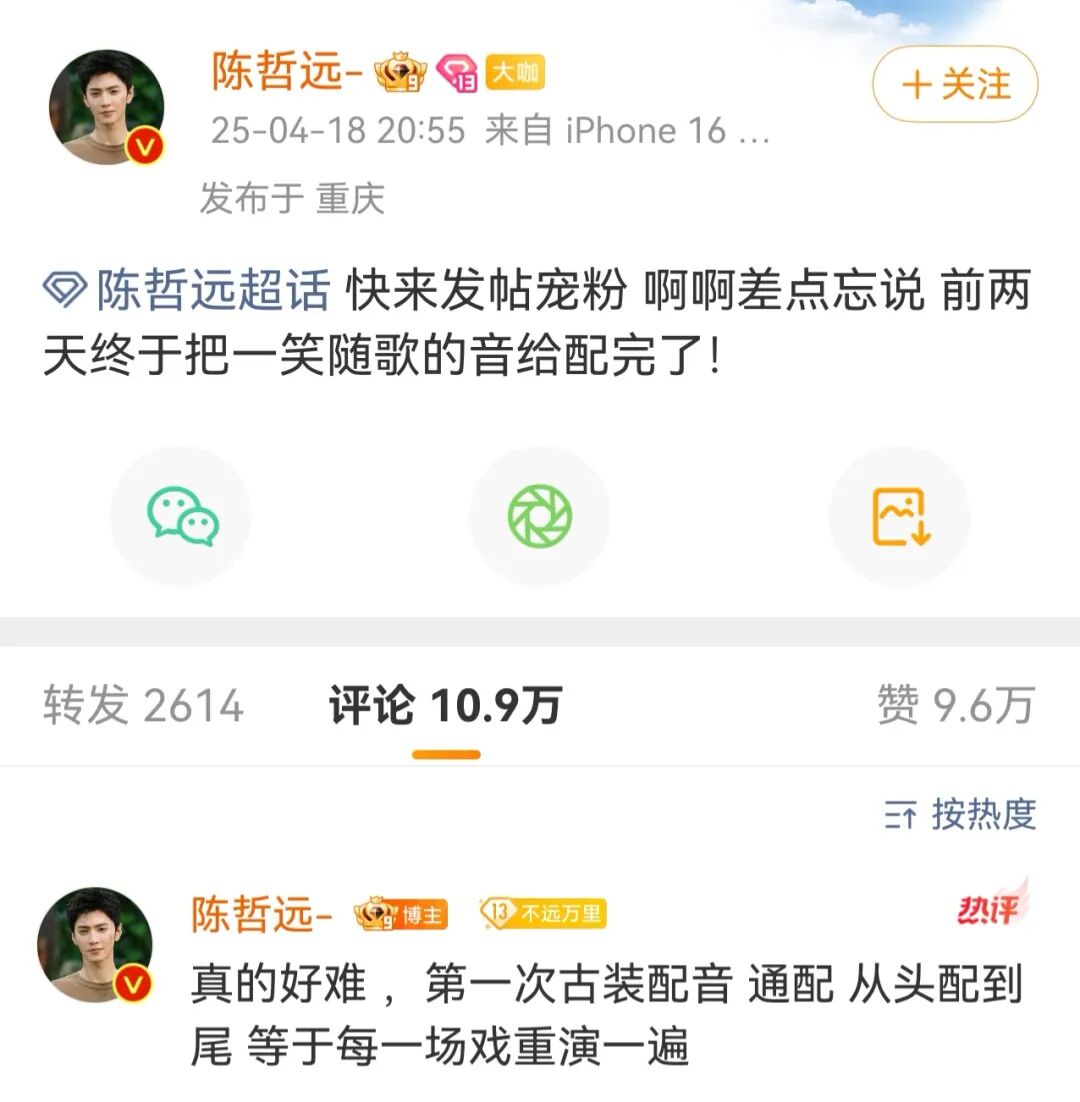Viewport: 1080px width, 1102px height.
Task: View the 赞 9.6万 tab
Action: pos(954,706)
